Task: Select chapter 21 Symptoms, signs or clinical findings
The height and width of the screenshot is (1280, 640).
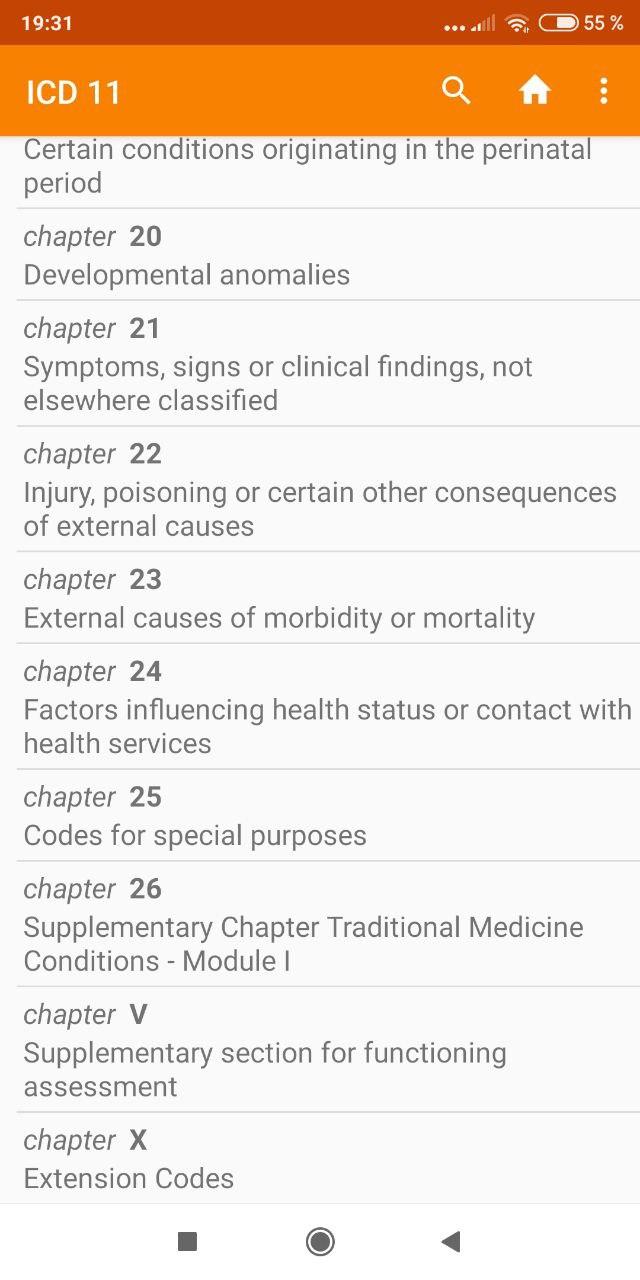Action: click(320, 364)
